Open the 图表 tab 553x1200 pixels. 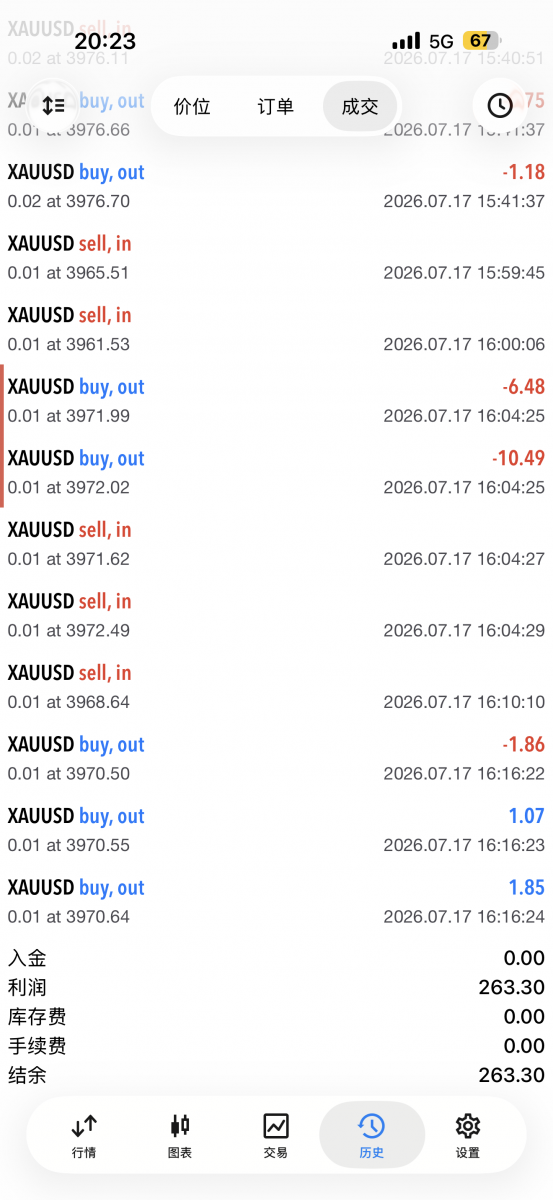(180, 1136)
